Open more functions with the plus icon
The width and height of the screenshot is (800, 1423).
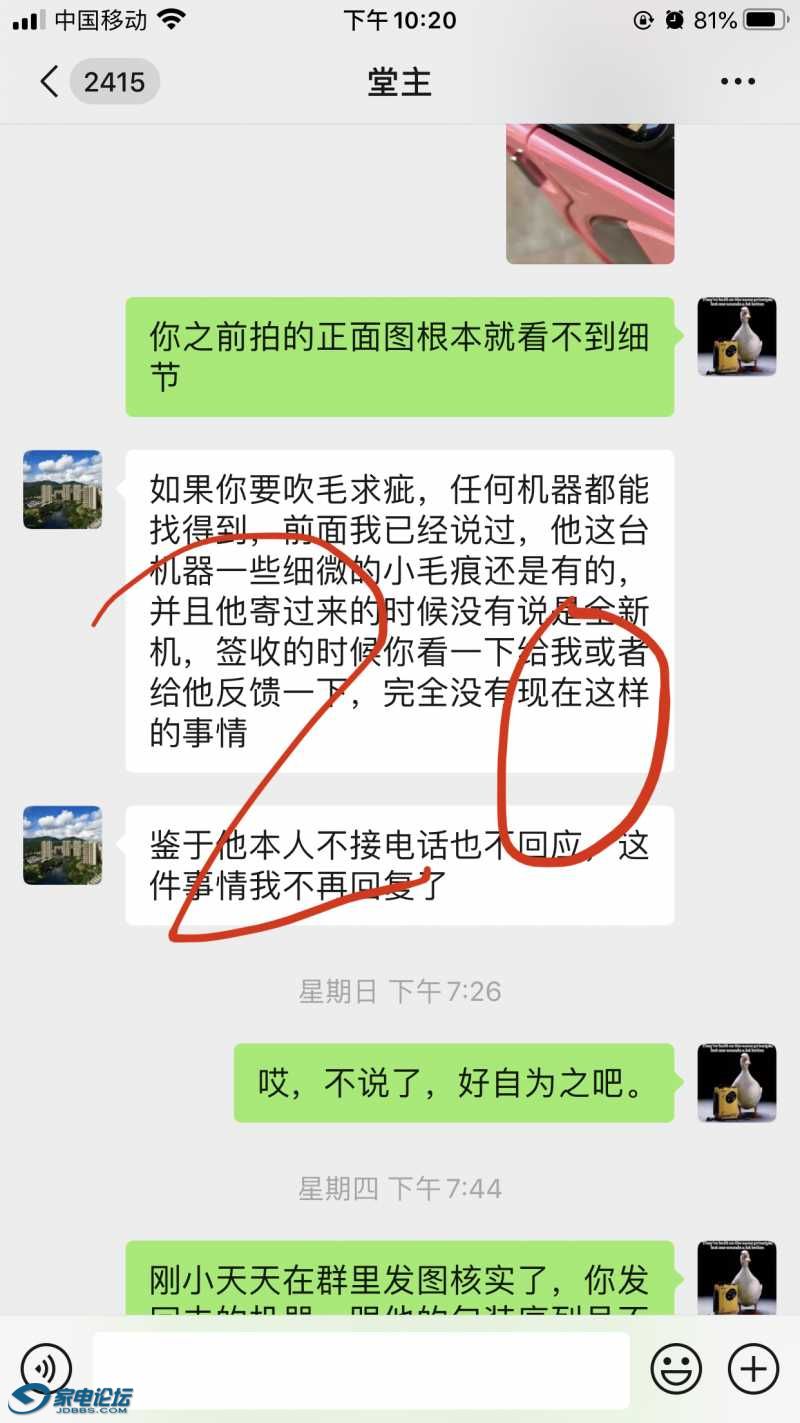(x=754, y=1368)
